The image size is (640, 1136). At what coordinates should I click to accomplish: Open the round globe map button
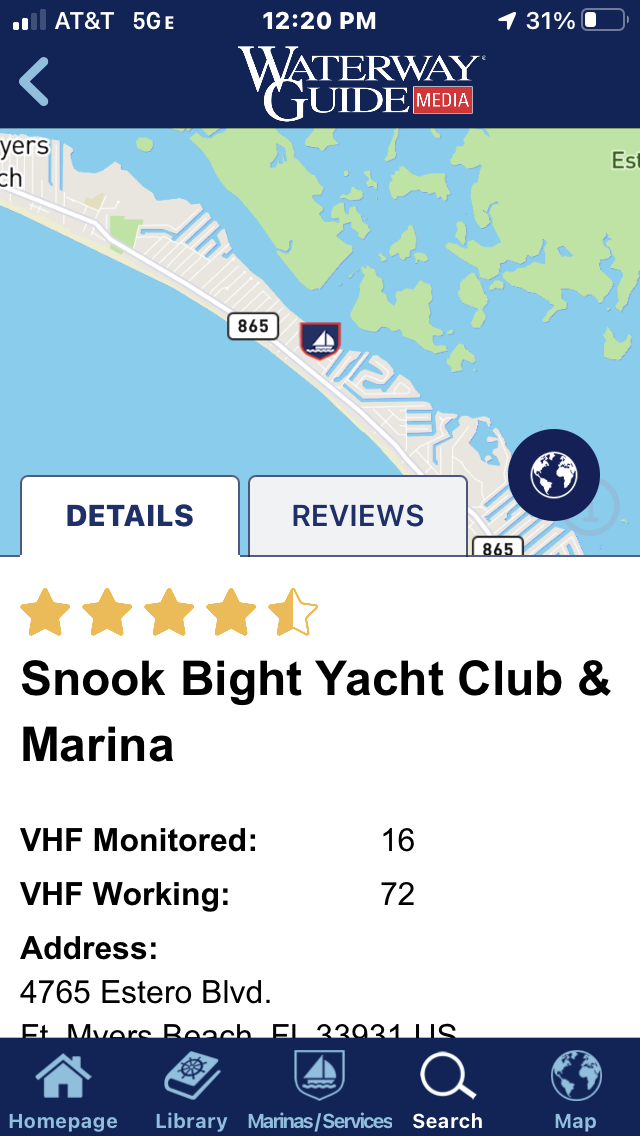pyautogui.click(x=554, y=475)
